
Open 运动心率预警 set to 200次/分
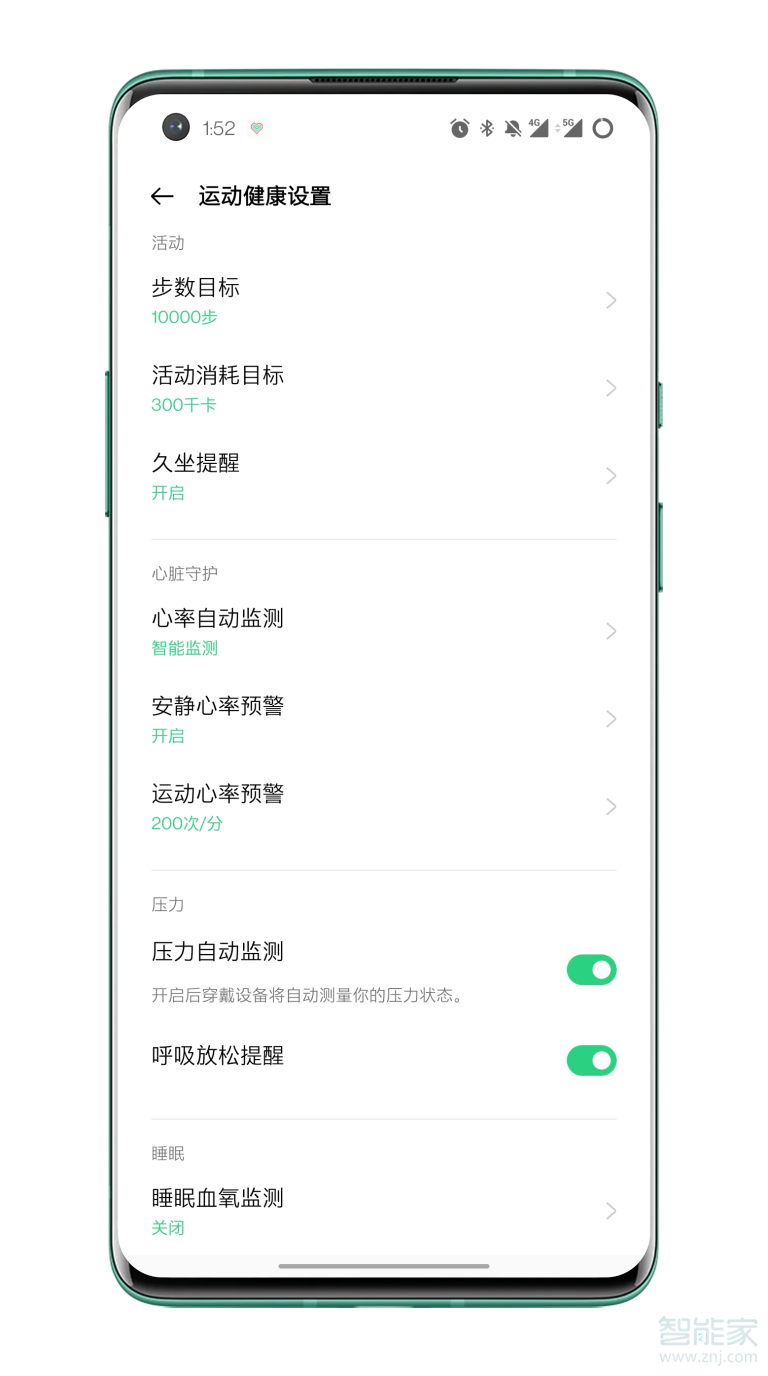[610, 807]
